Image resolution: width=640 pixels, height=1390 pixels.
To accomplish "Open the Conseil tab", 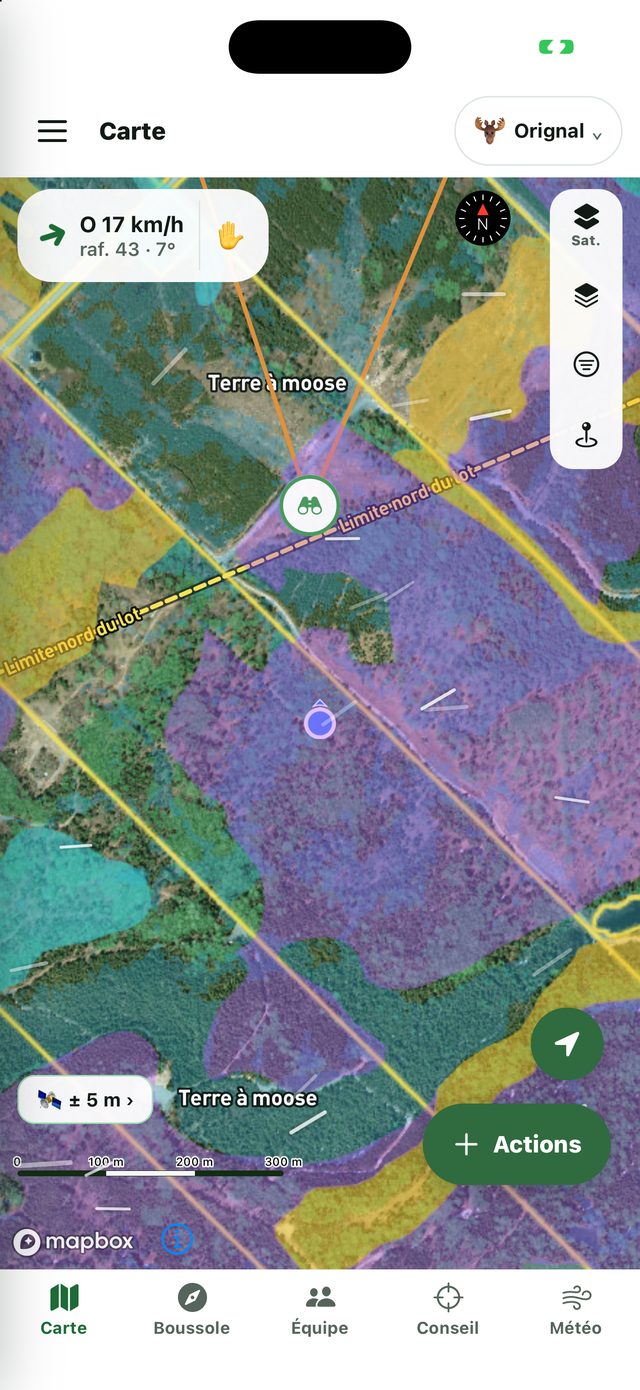I will click(x=448, y=1311).
